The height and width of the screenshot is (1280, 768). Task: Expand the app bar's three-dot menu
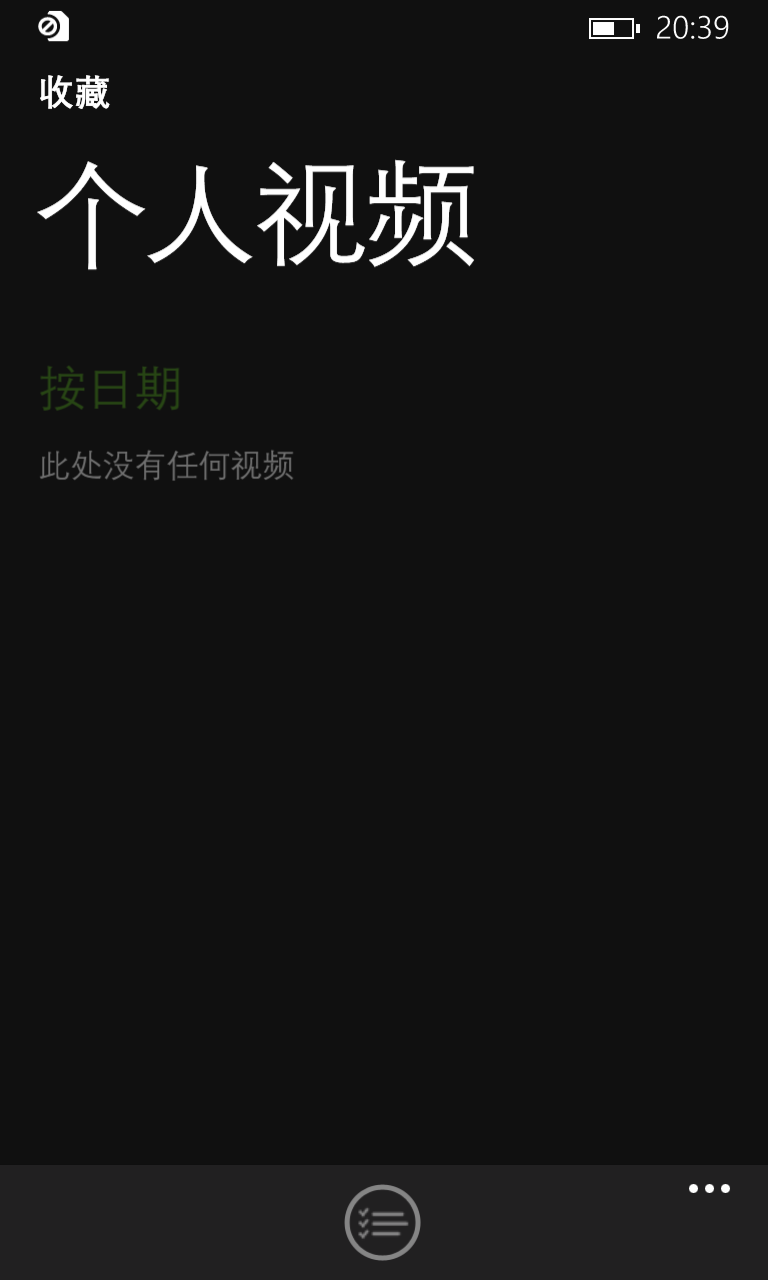tap(709, 1189)
